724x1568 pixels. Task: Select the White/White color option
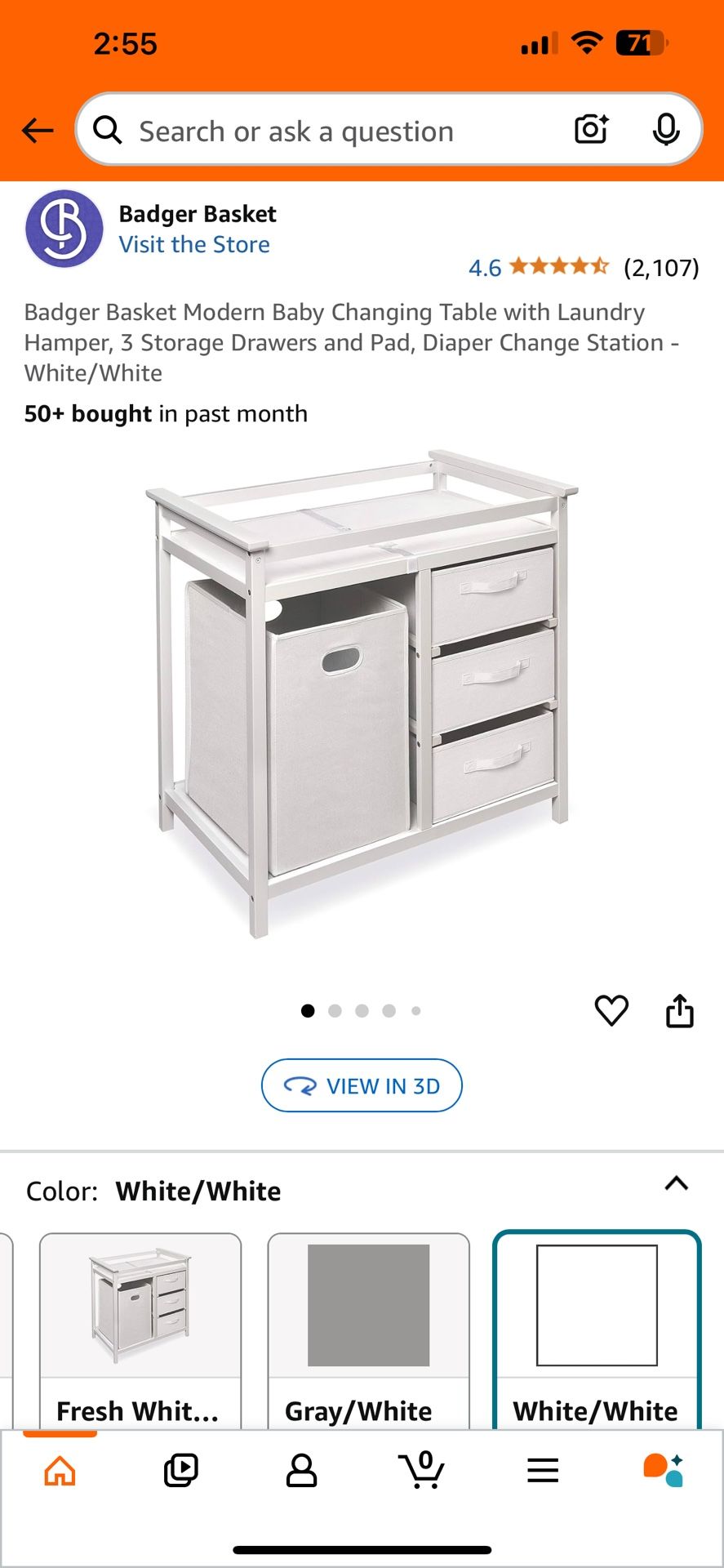click(x=597, y=1331)
